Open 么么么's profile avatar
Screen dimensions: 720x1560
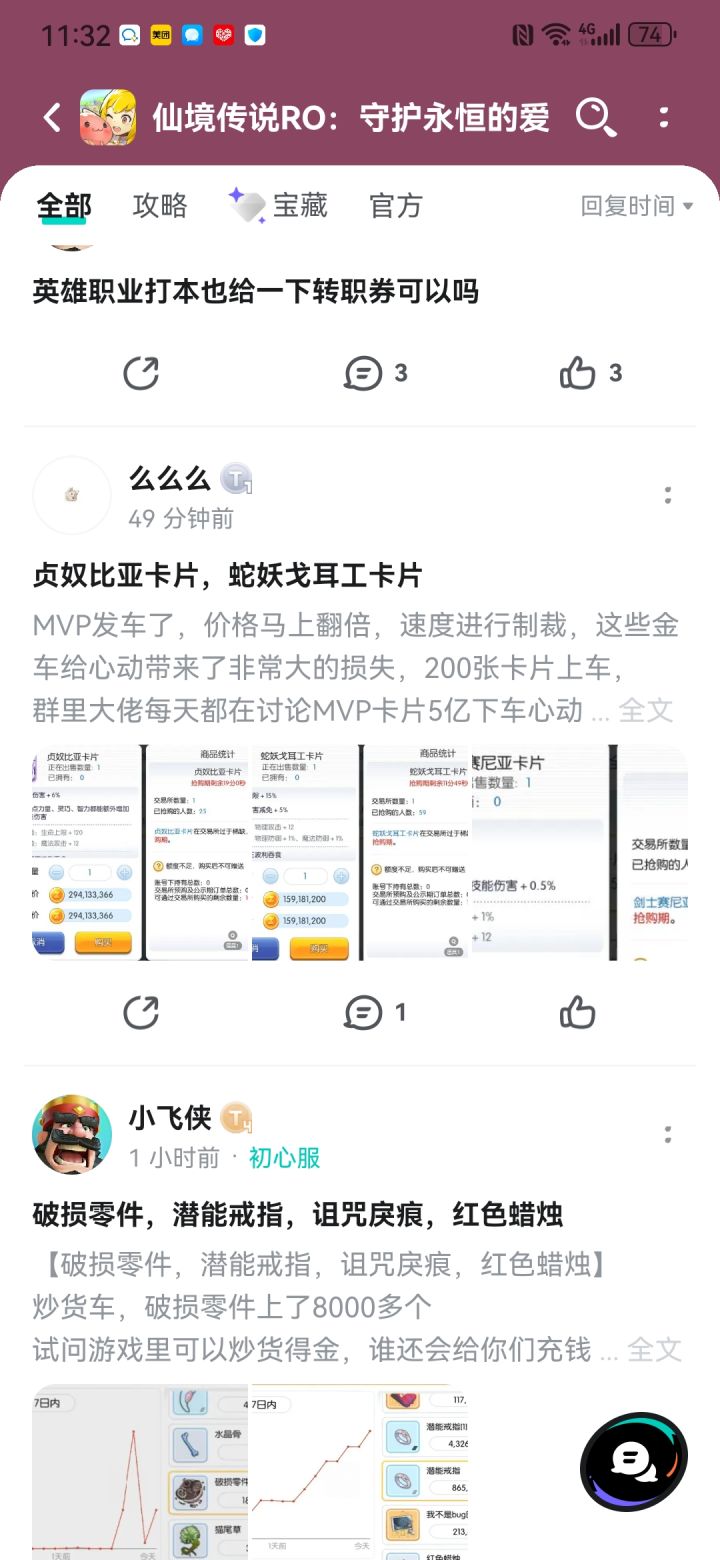tap(71, 495)
